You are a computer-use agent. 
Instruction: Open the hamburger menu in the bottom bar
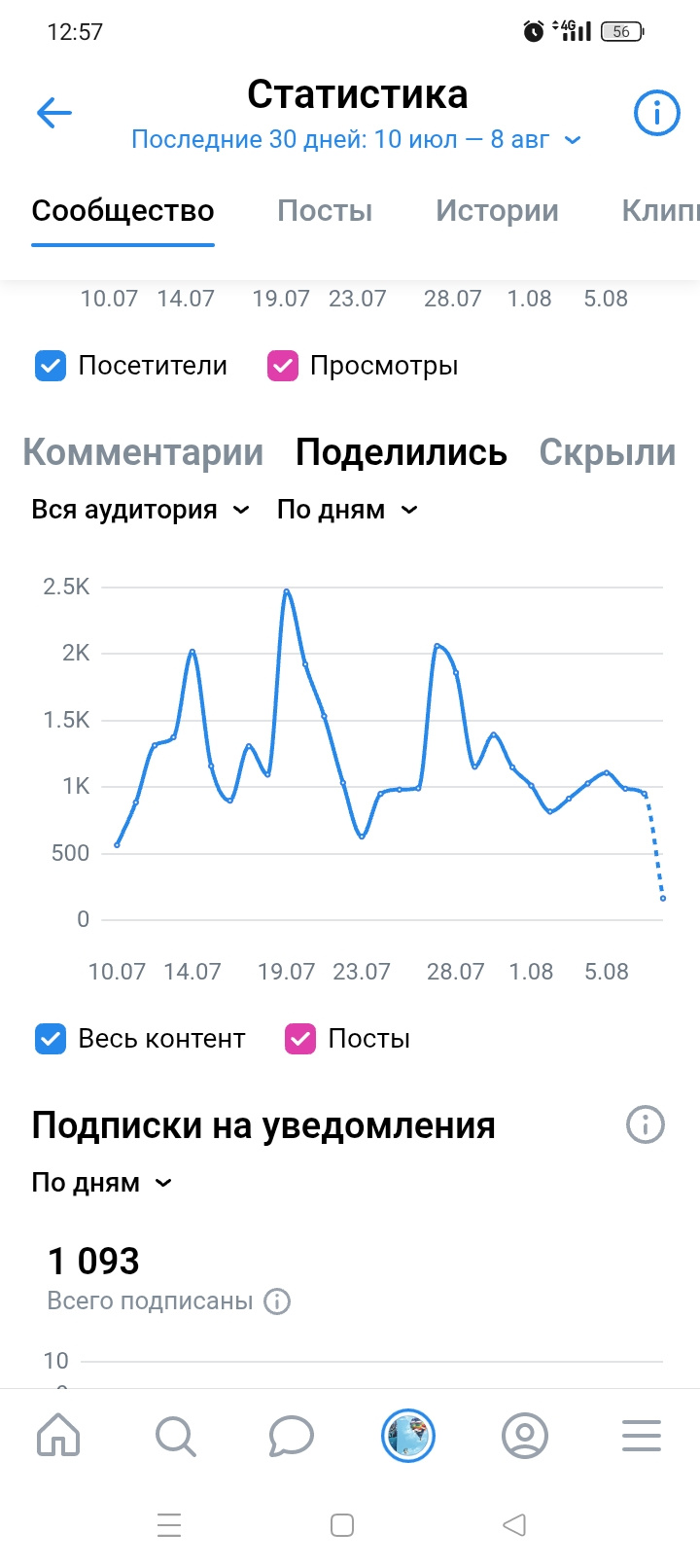tap(642, 1436)
